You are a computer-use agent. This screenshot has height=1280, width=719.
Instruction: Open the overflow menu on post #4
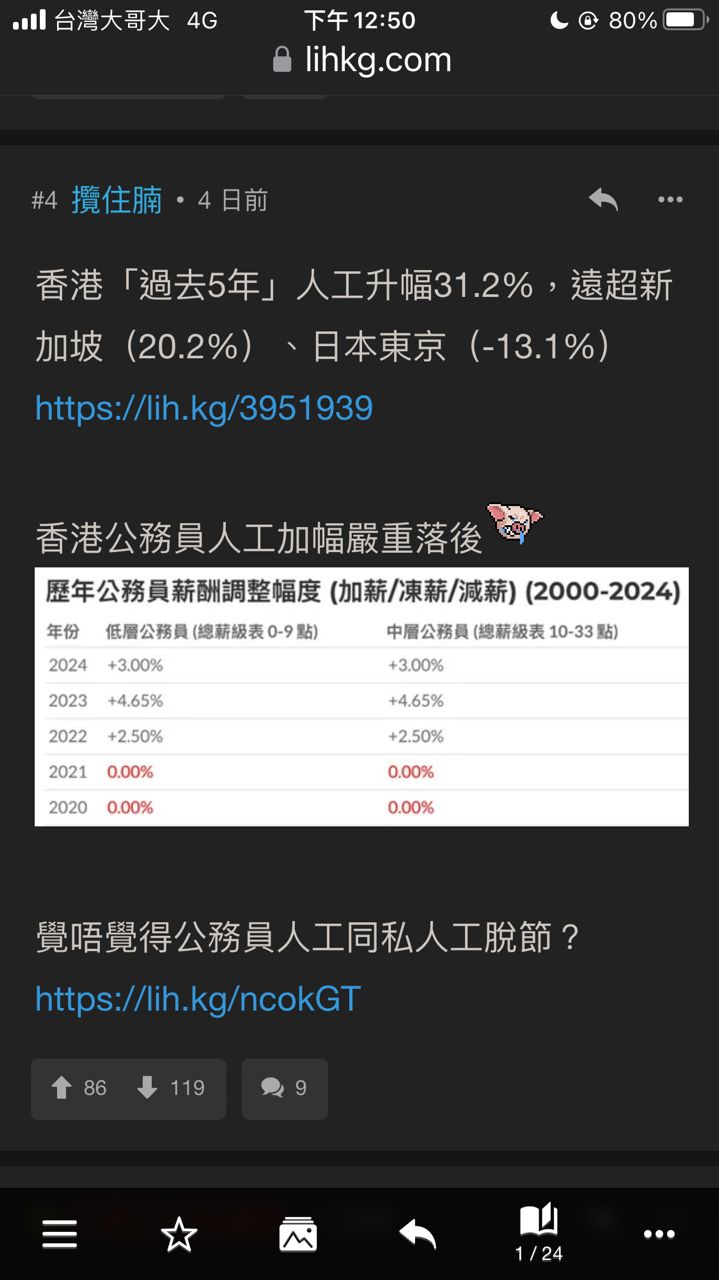(670, 200)
